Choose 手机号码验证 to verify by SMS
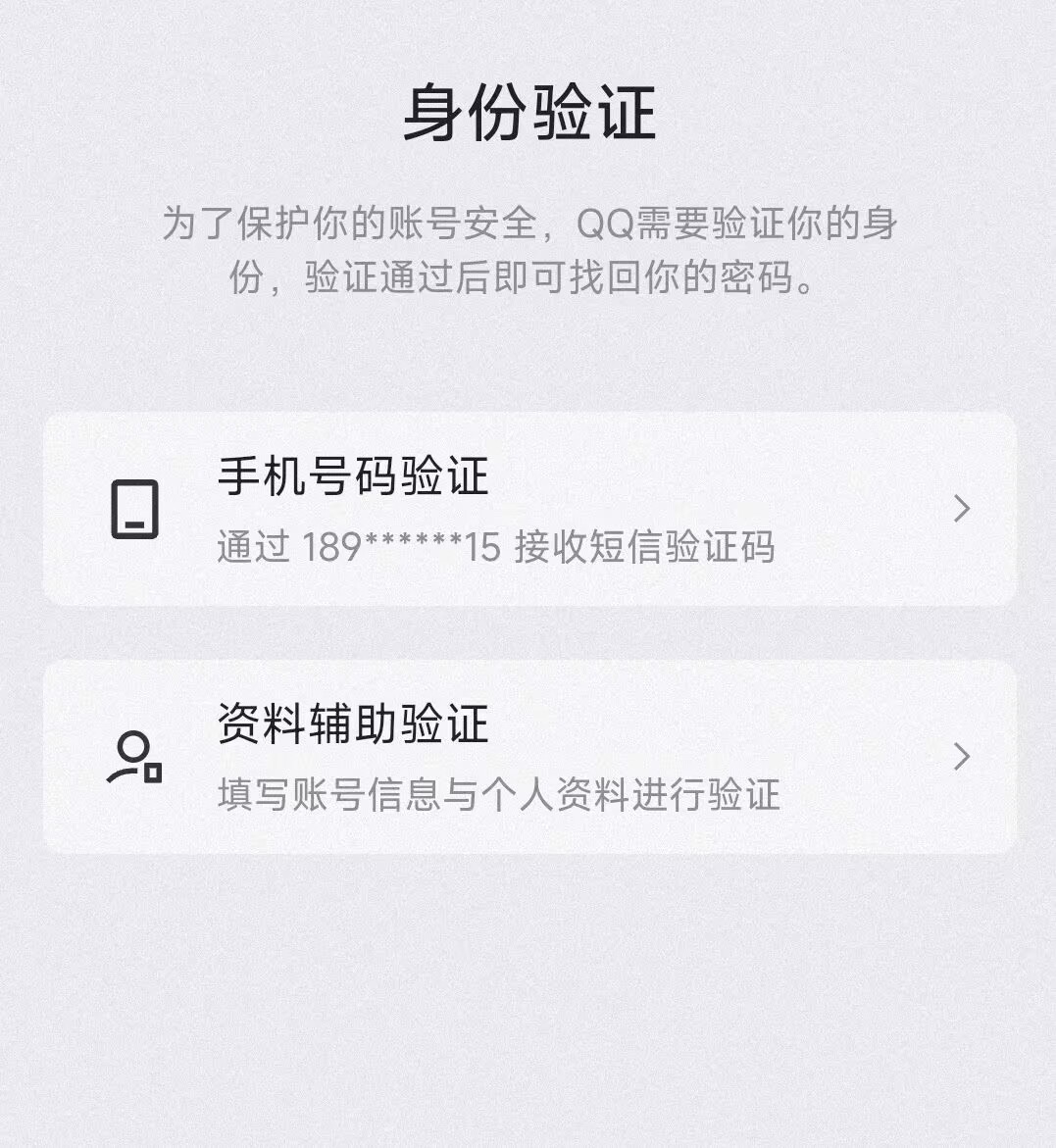The width and height of the screenshot is (1056, 1148). pos(529,509)
